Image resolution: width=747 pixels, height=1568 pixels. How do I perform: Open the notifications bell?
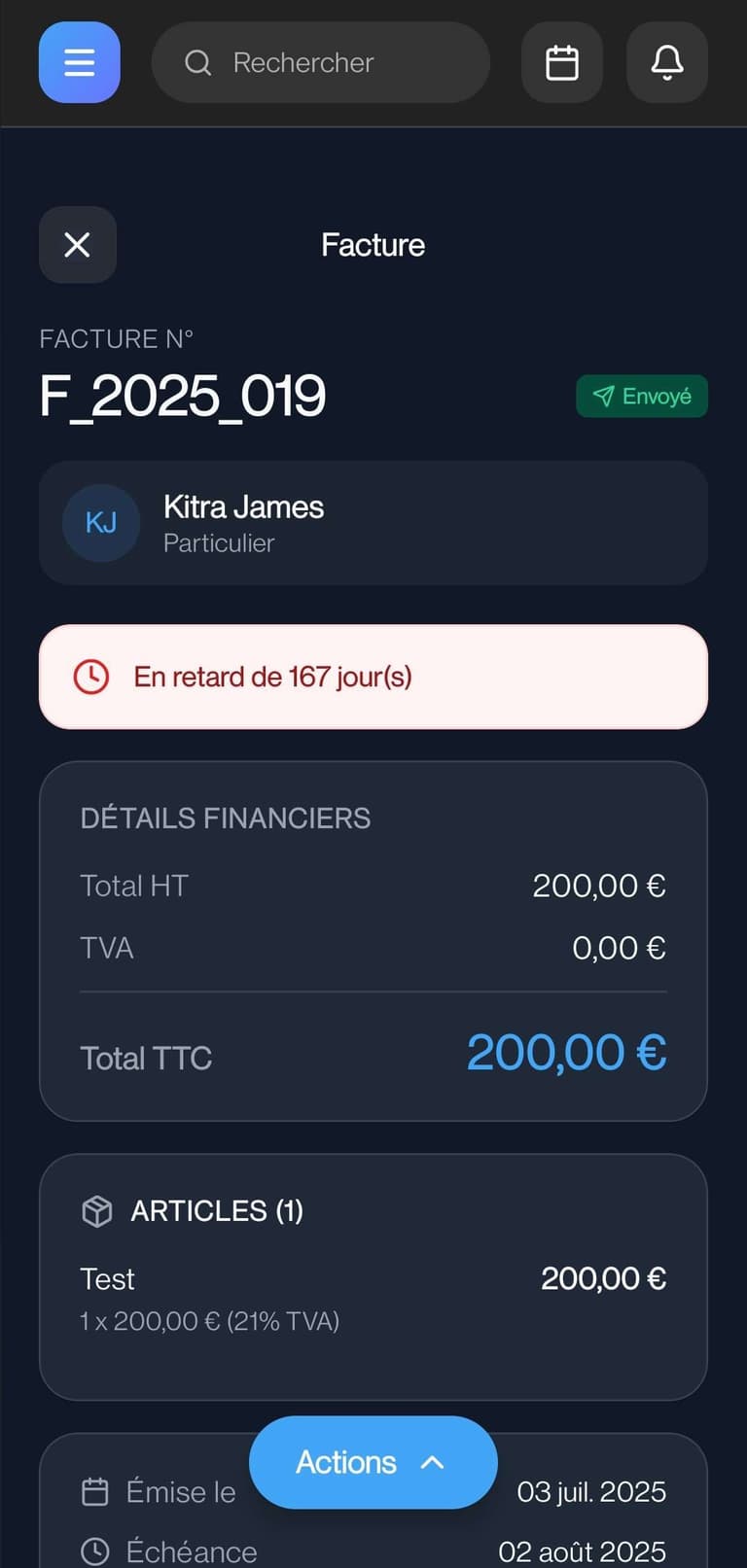(x=667, y=62)
